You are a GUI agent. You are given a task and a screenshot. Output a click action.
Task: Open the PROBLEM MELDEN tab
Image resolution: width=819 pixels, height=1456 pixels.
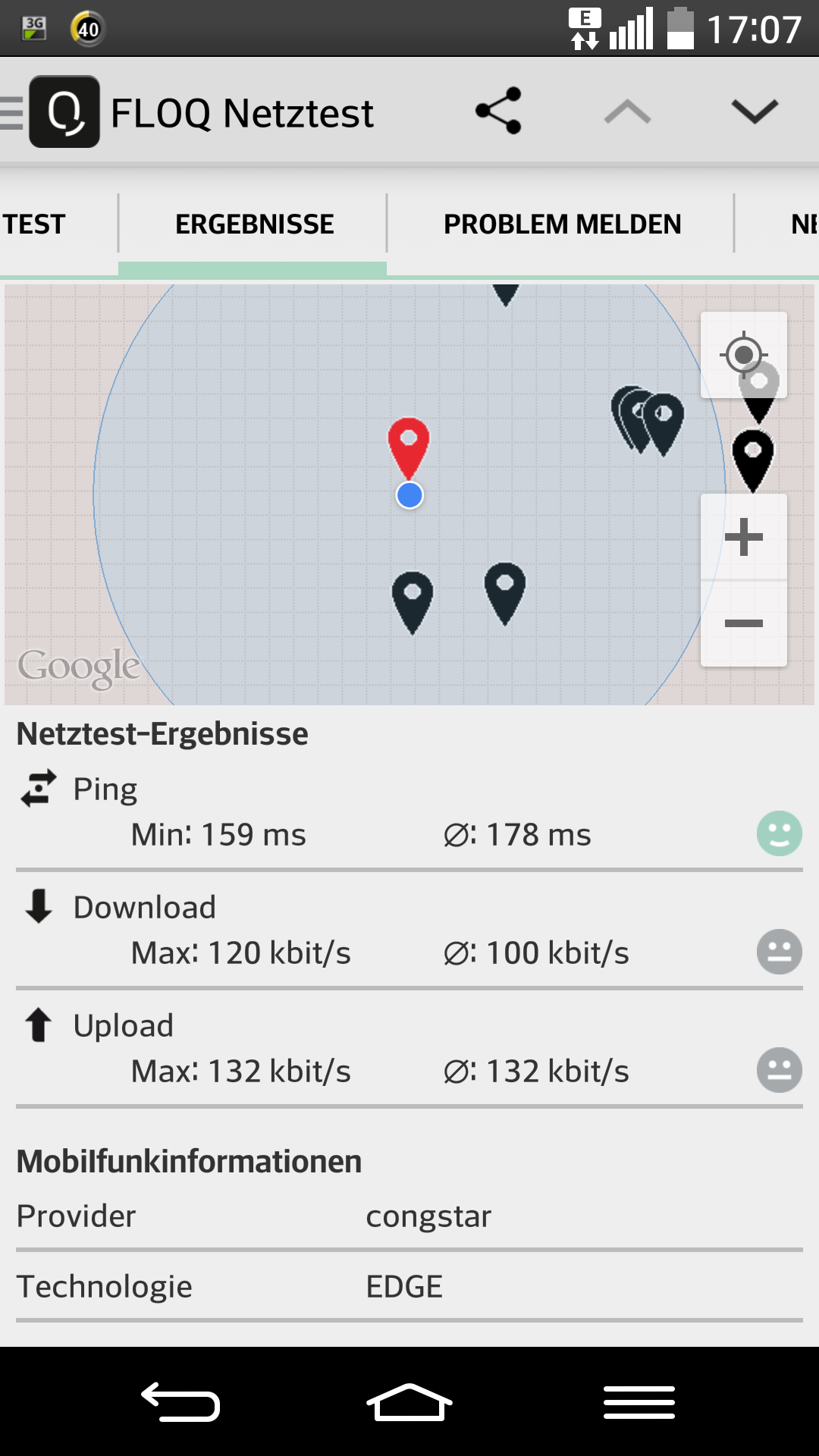562,224
